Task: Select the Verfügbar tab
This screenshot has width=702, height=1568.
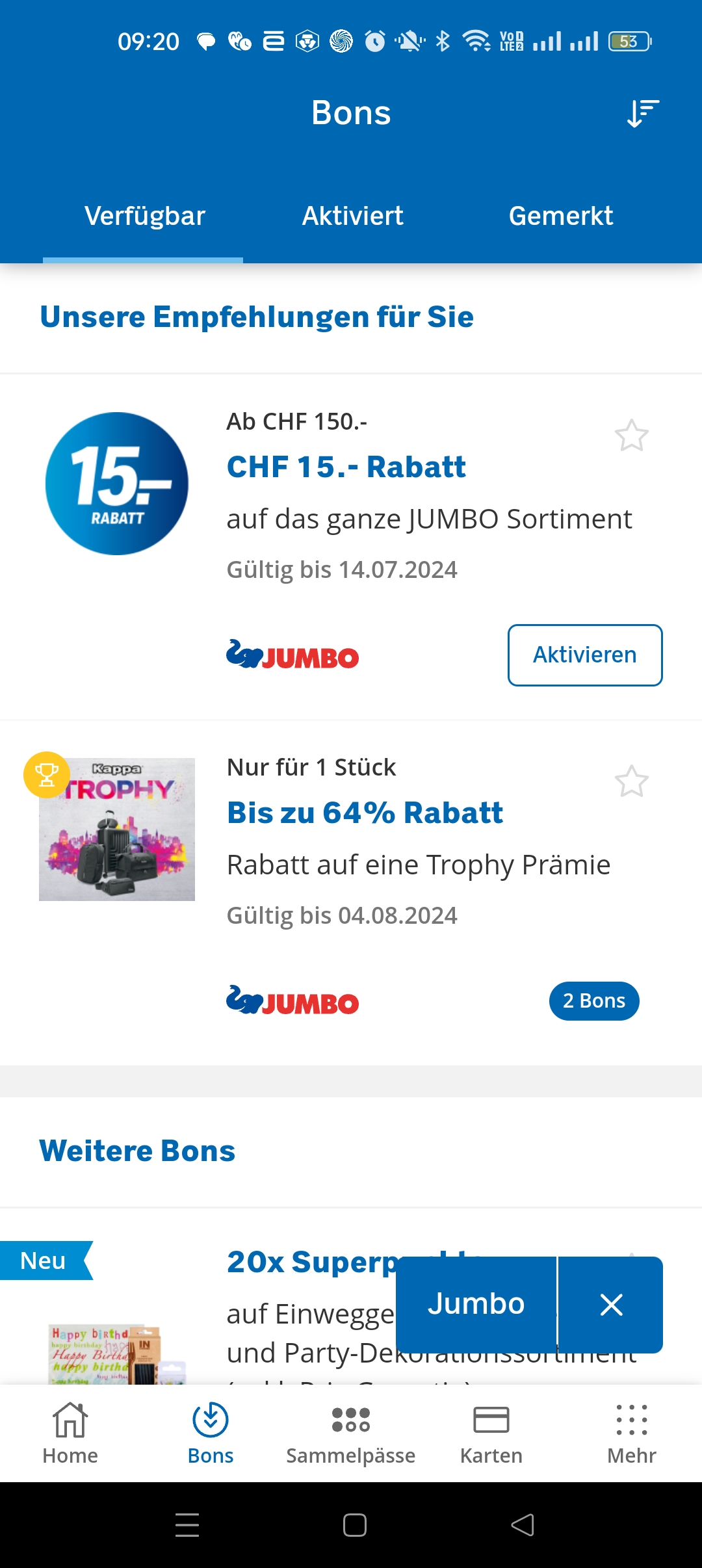Action: (144, 216)
